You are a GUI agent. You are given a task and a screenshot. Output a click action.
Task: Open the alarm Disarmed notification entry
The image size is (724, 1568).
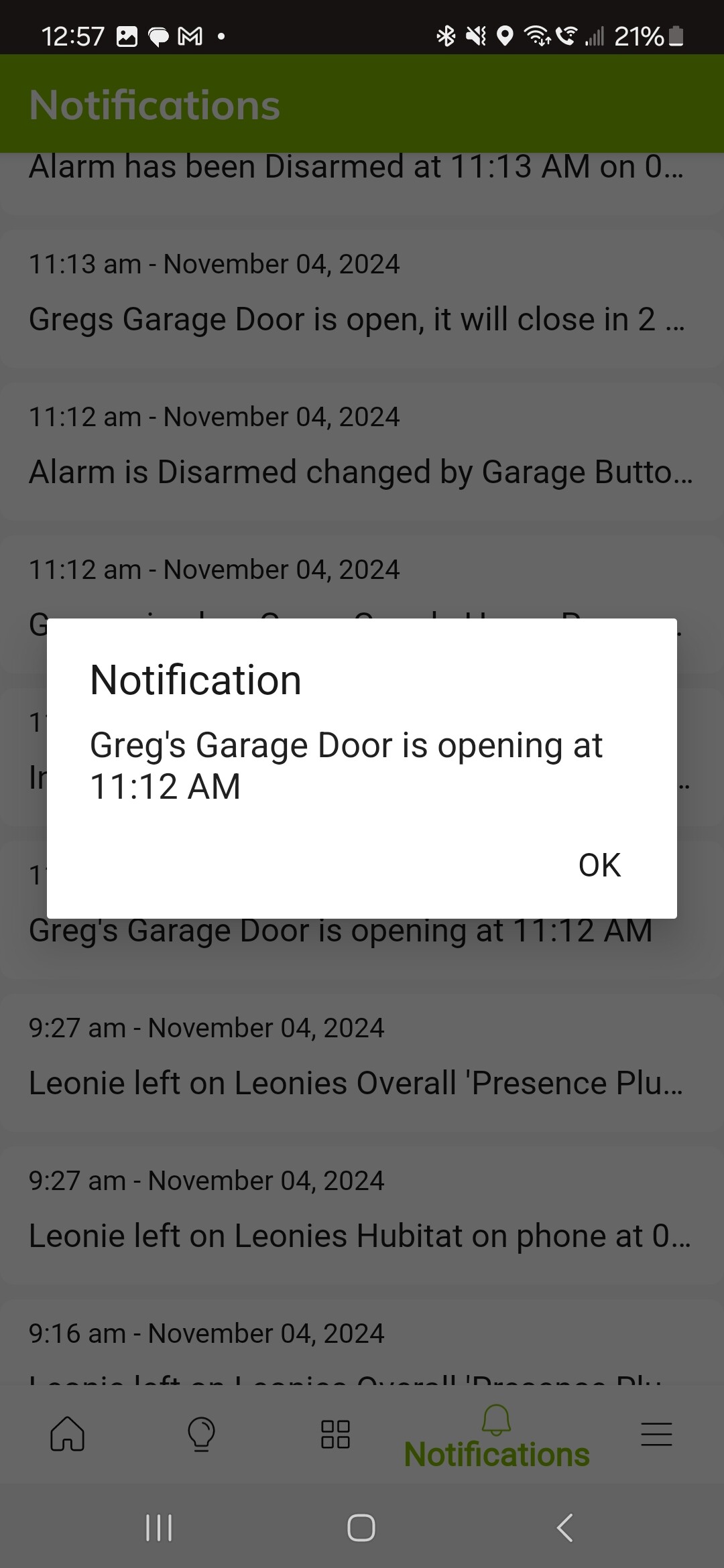pos(355,166)
